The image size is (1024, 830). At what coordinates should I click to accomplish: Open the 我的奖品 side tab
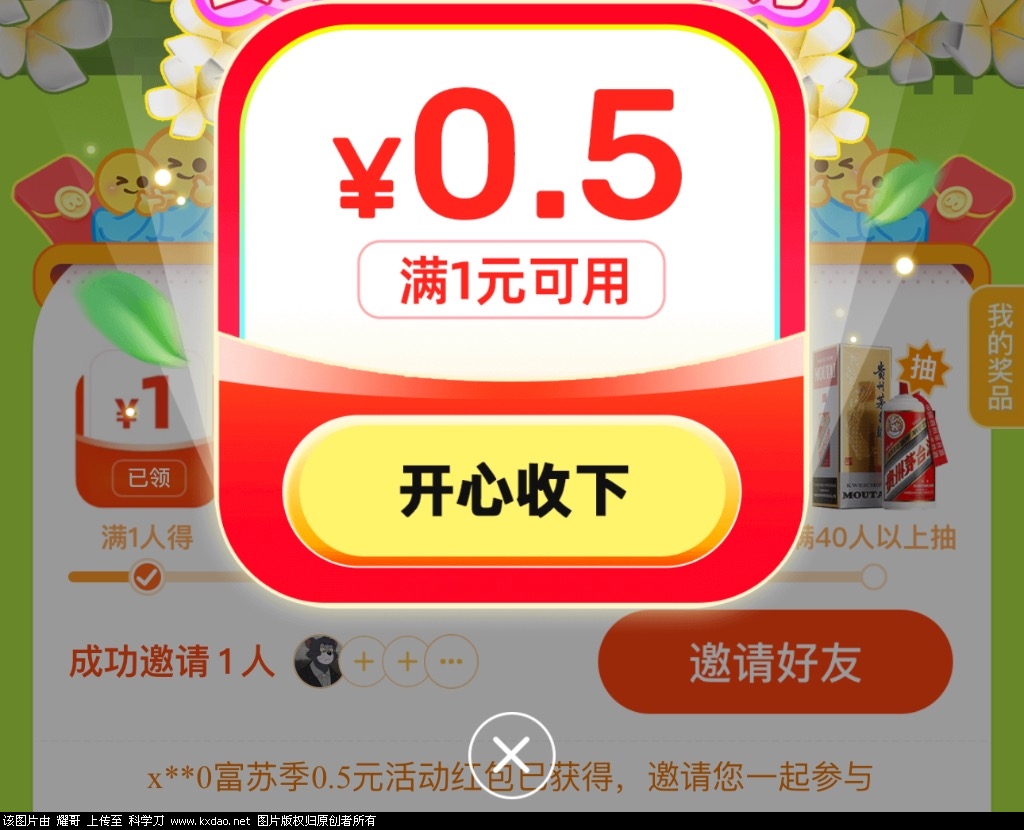tap(999, 358)
